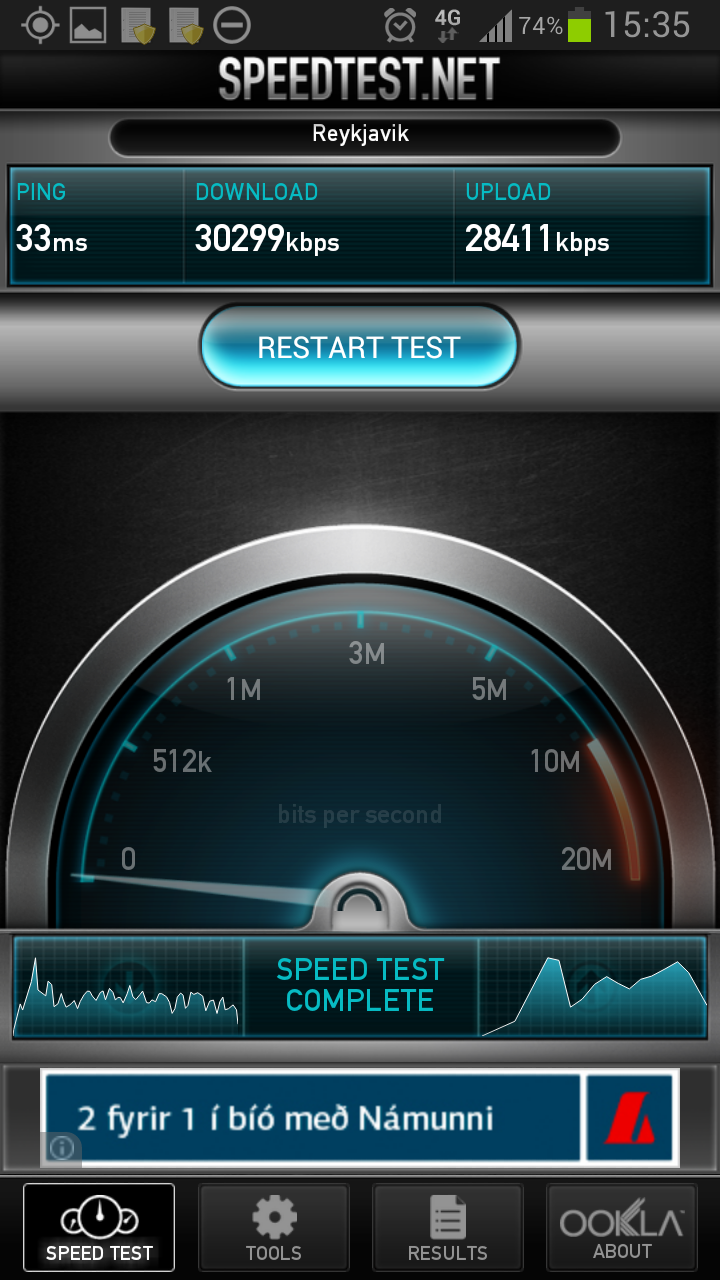Switch to the Tools tab

click(273, 1228)
